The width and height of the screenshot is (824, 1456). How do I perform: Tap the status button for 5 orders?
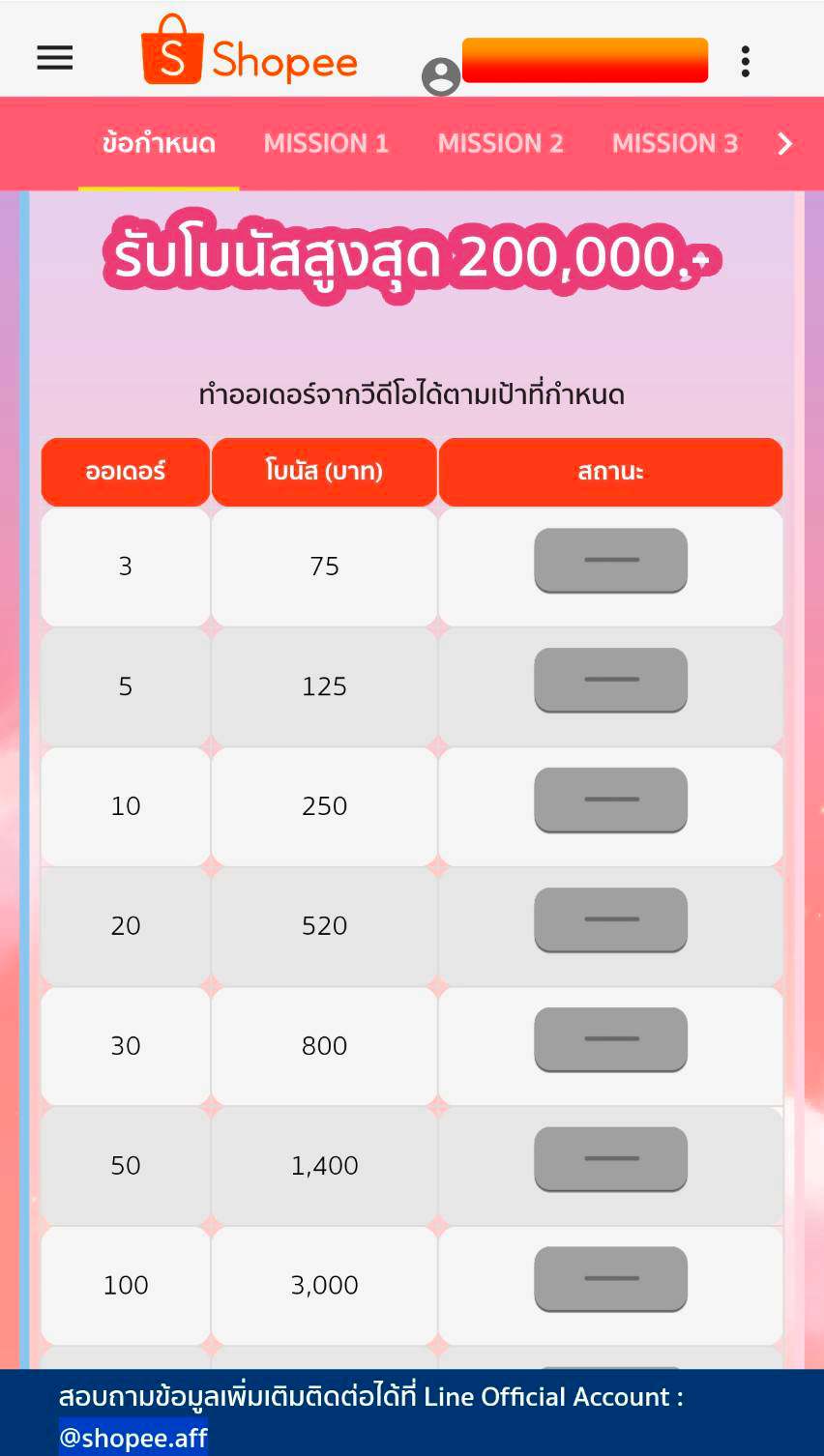(610, 680)
